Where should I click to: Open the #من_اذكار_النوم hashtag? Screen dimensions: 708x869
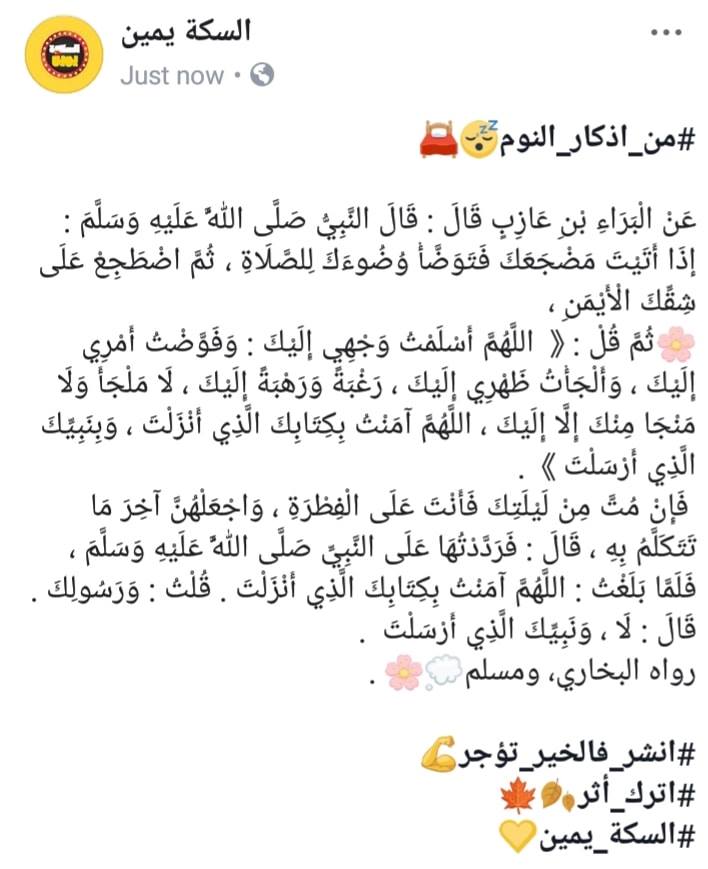[598, 139]
